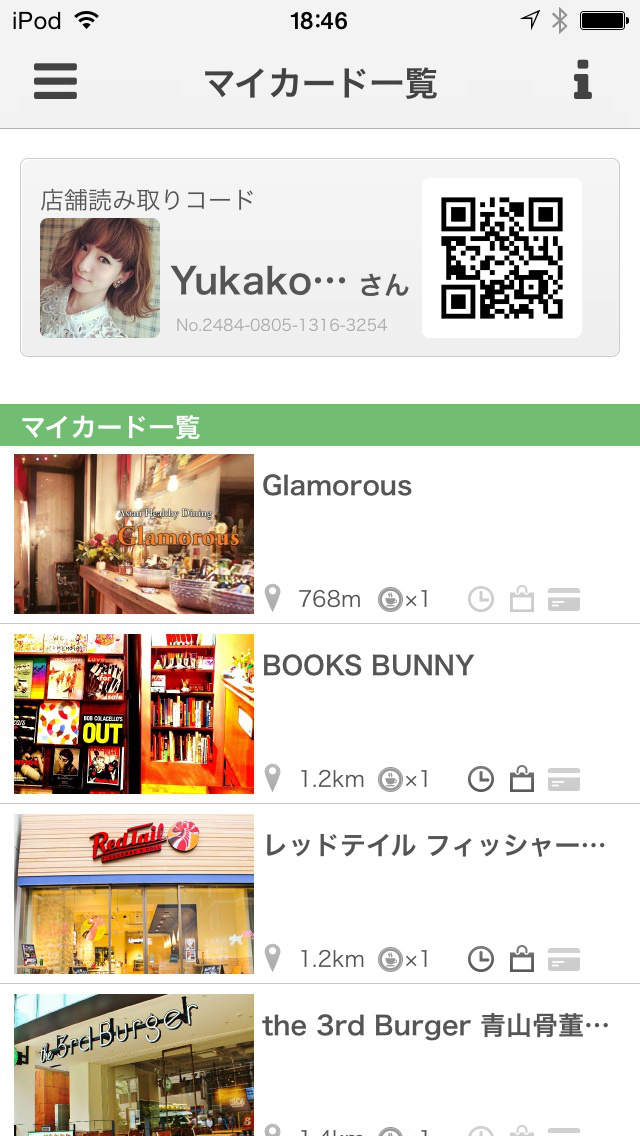This screenshot has height=1136, width=640.
Task: Open the hamburger side menu
Action: [x=55, y=82]
